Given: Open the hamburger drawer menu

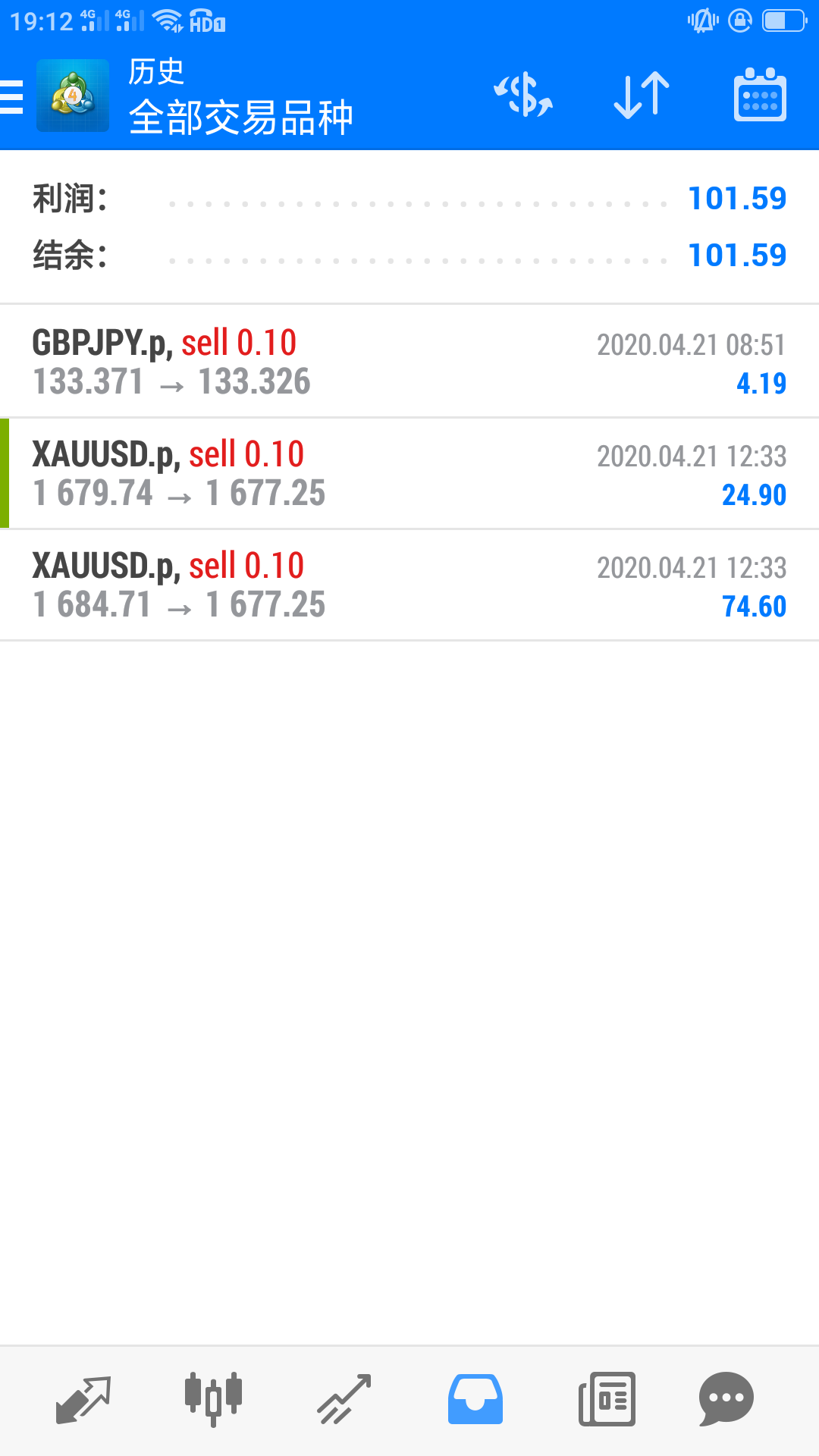Looking at the screenshot, I should pos(12,97).
